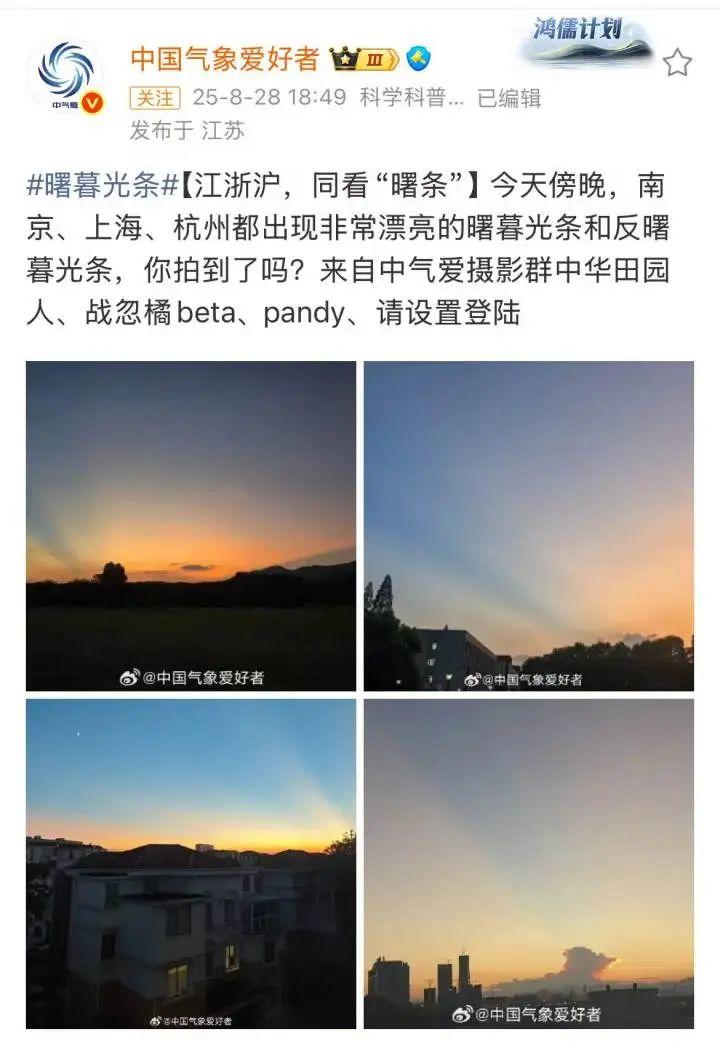The height and width of the screenshot is (1042, 720).
Task: Open photo of house with lit window
Action: [x=191, y=864]
